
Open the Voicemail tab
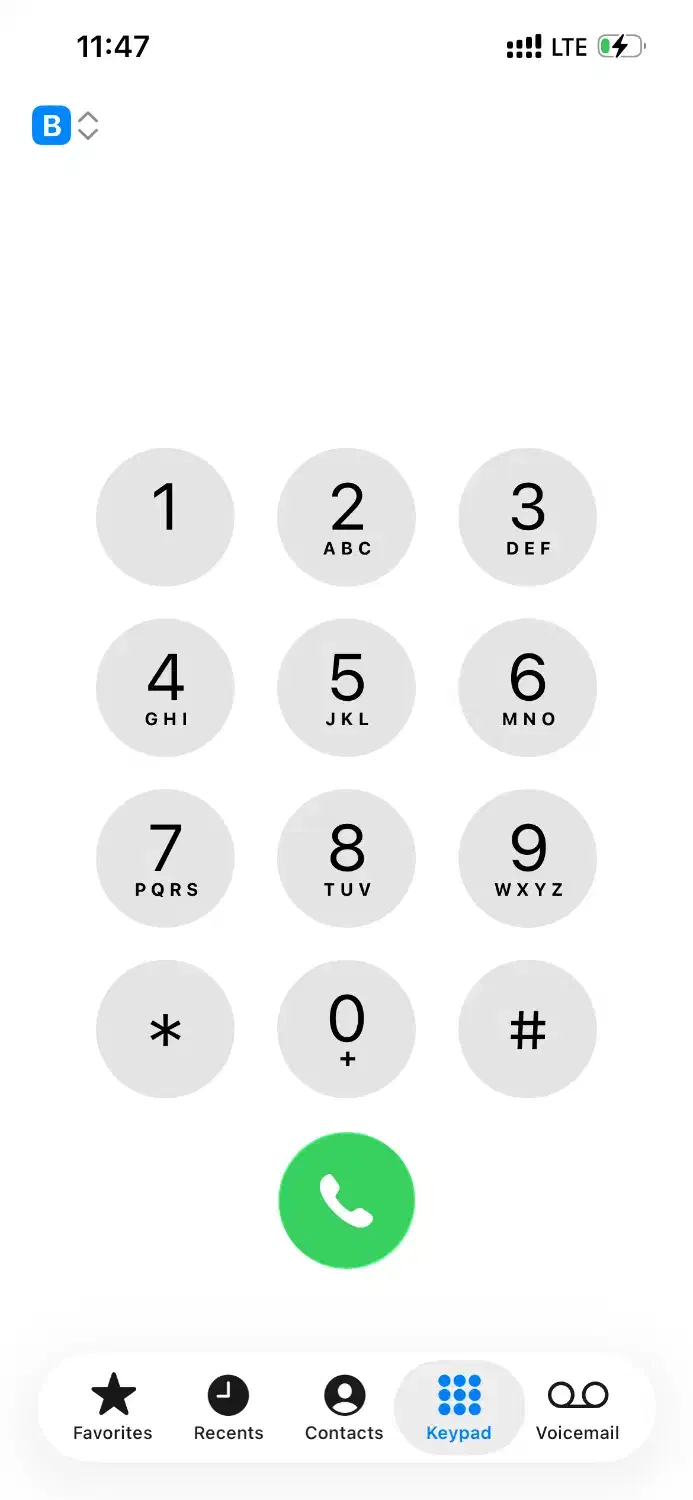point(577,1407)
